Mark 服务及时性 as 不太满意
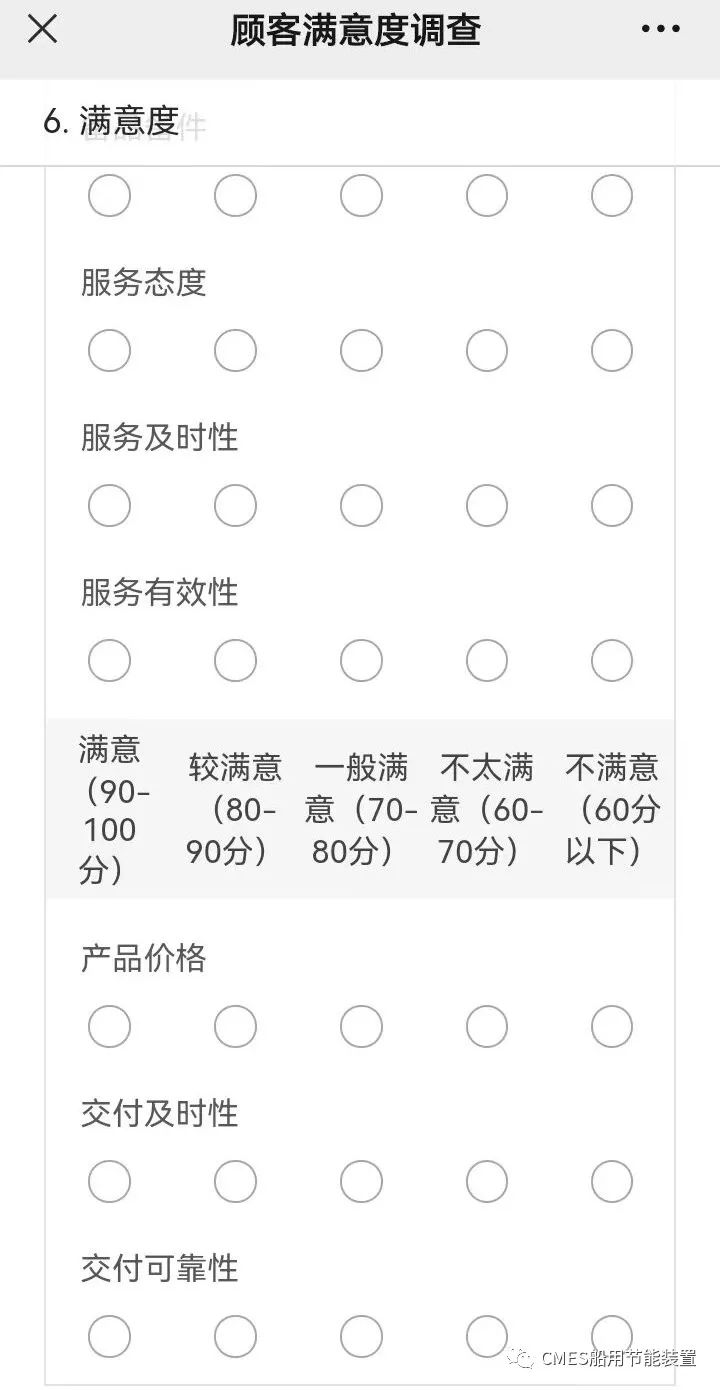720x1390 pixels. (487, 506)
